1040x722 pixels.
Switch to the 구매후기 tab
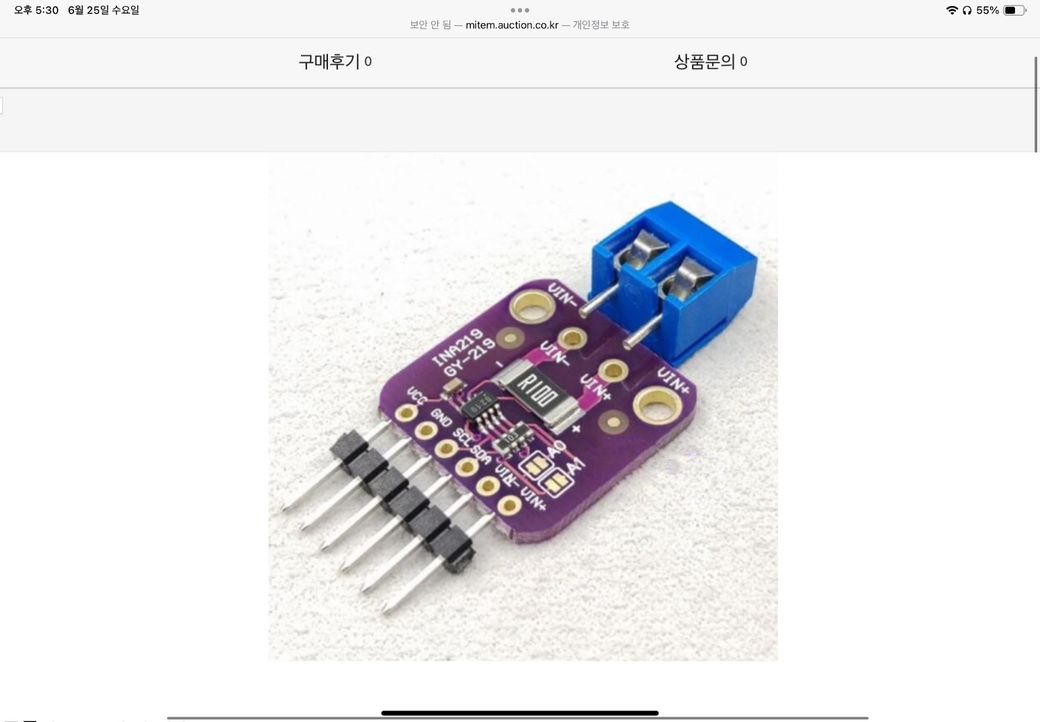coord(334,62)
